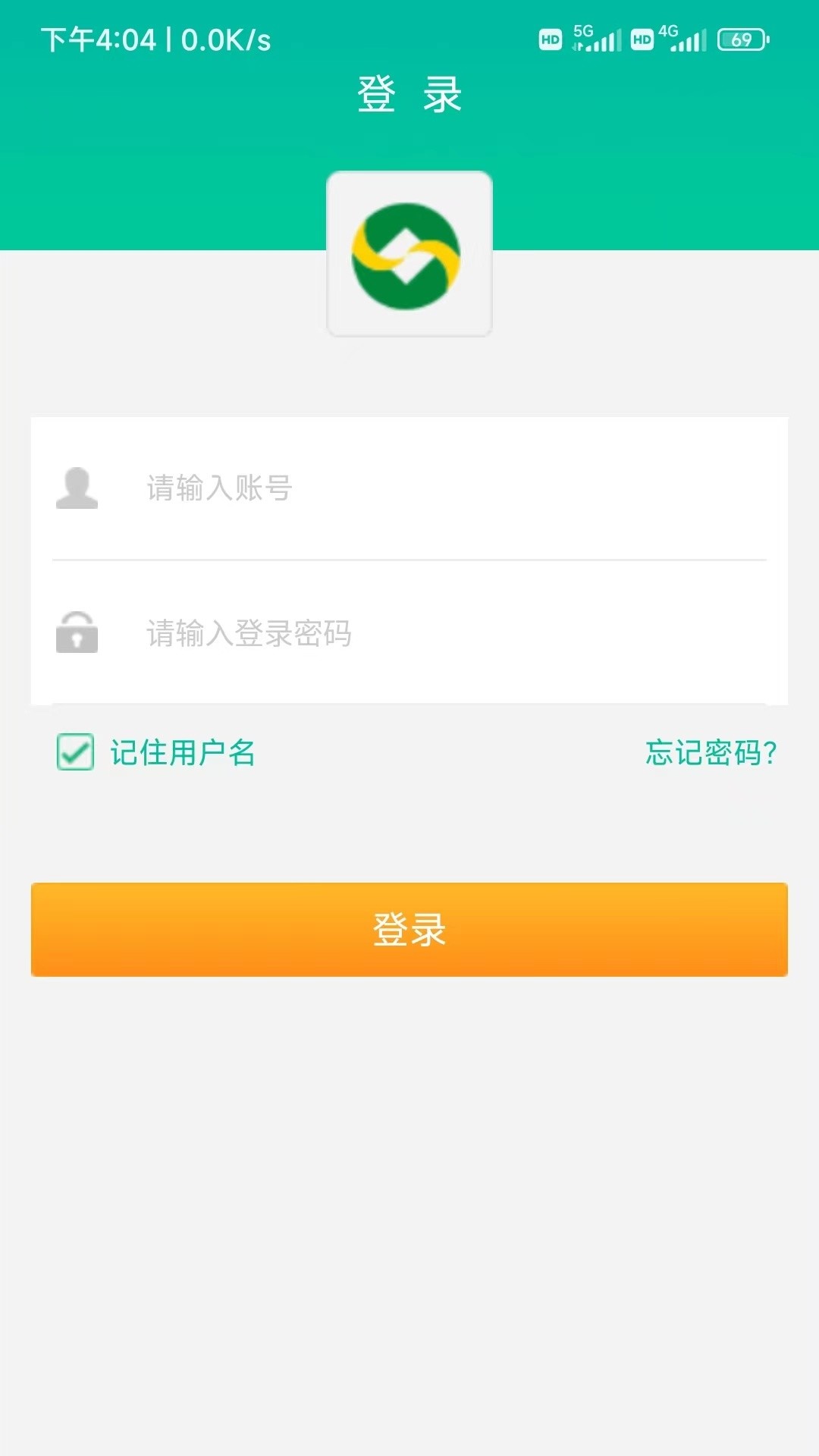Uncheck the 记住用户名 checkbox
The height and width of the screenshot is (1456, 819).
75,752
